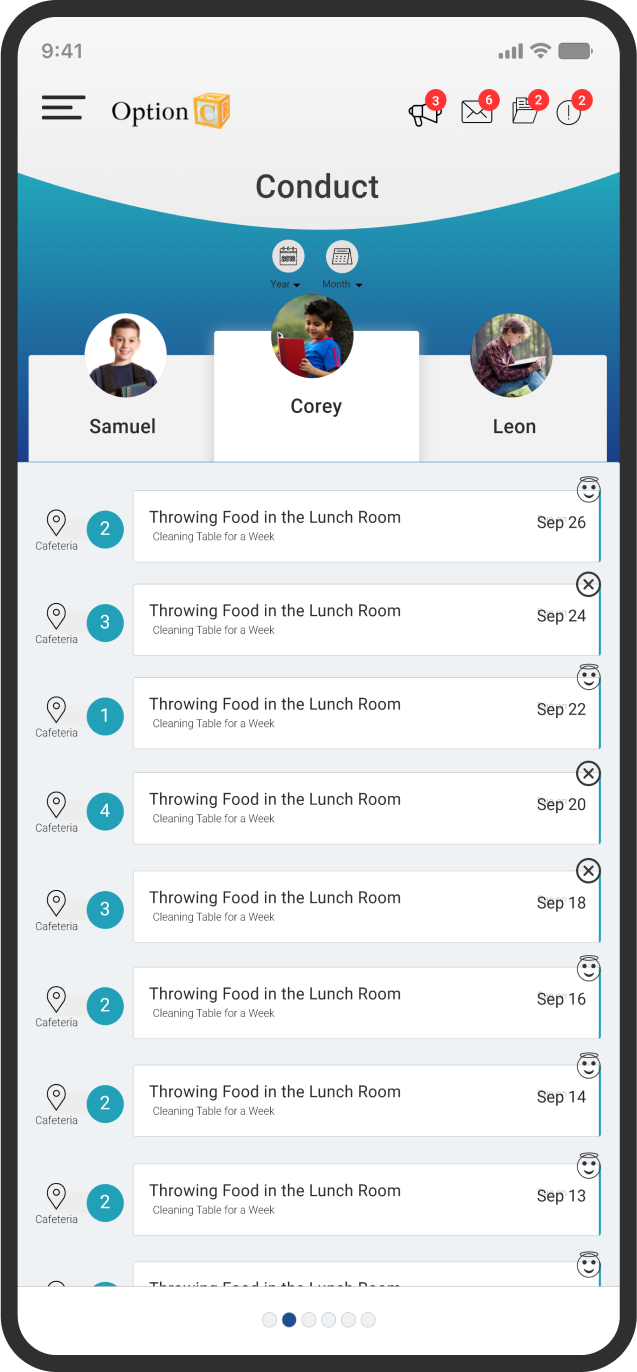Screen dimensions: 637x1372
Task: Tap the X icon on Sep 24 entry
Action: [588, 584]
